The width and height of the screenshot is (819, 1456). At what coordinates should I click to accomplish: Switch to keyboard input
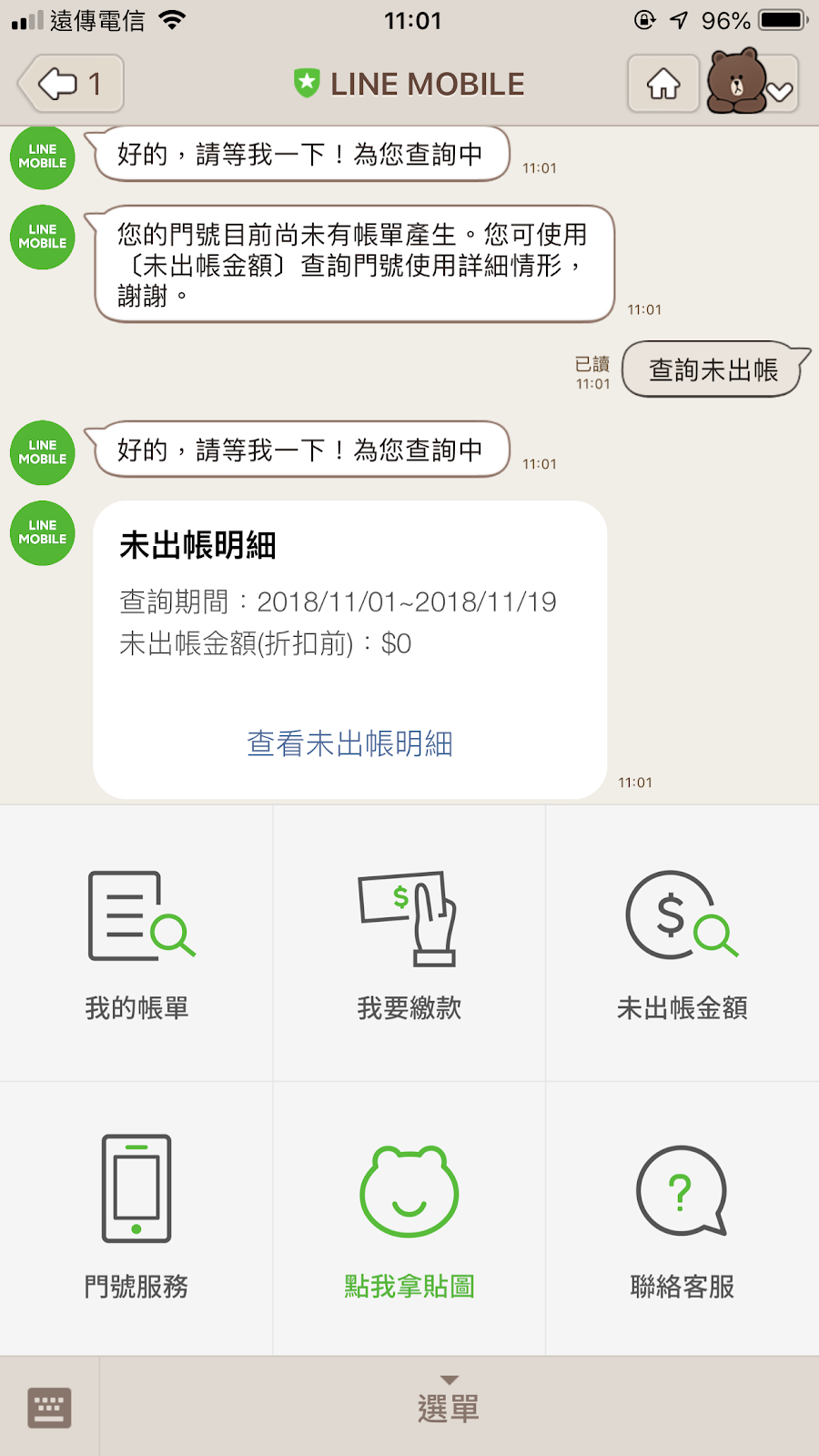(49, 1407)
